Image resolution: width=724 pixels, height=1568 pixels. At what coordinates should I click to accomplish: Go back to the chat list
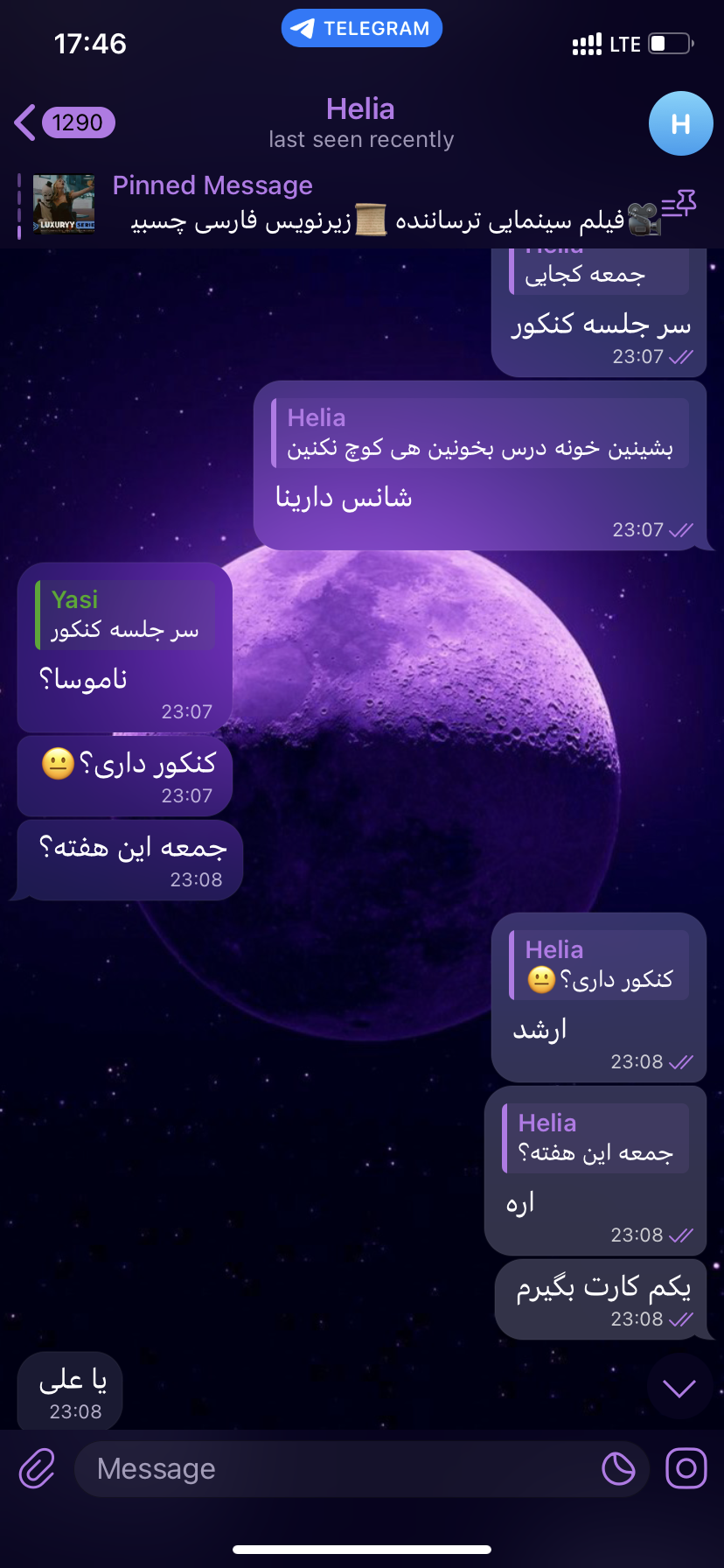(x=61, y=122)
